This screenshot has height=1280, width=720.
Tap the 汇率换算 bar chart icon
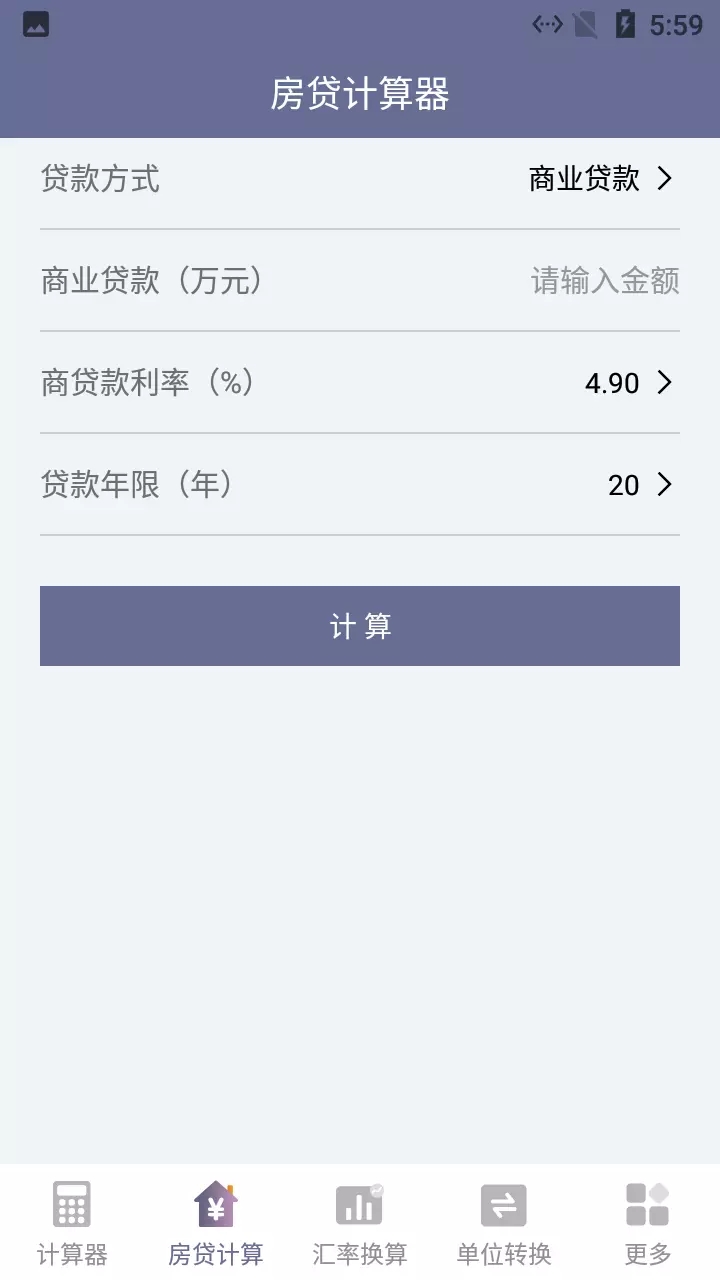coord(359,1204)
